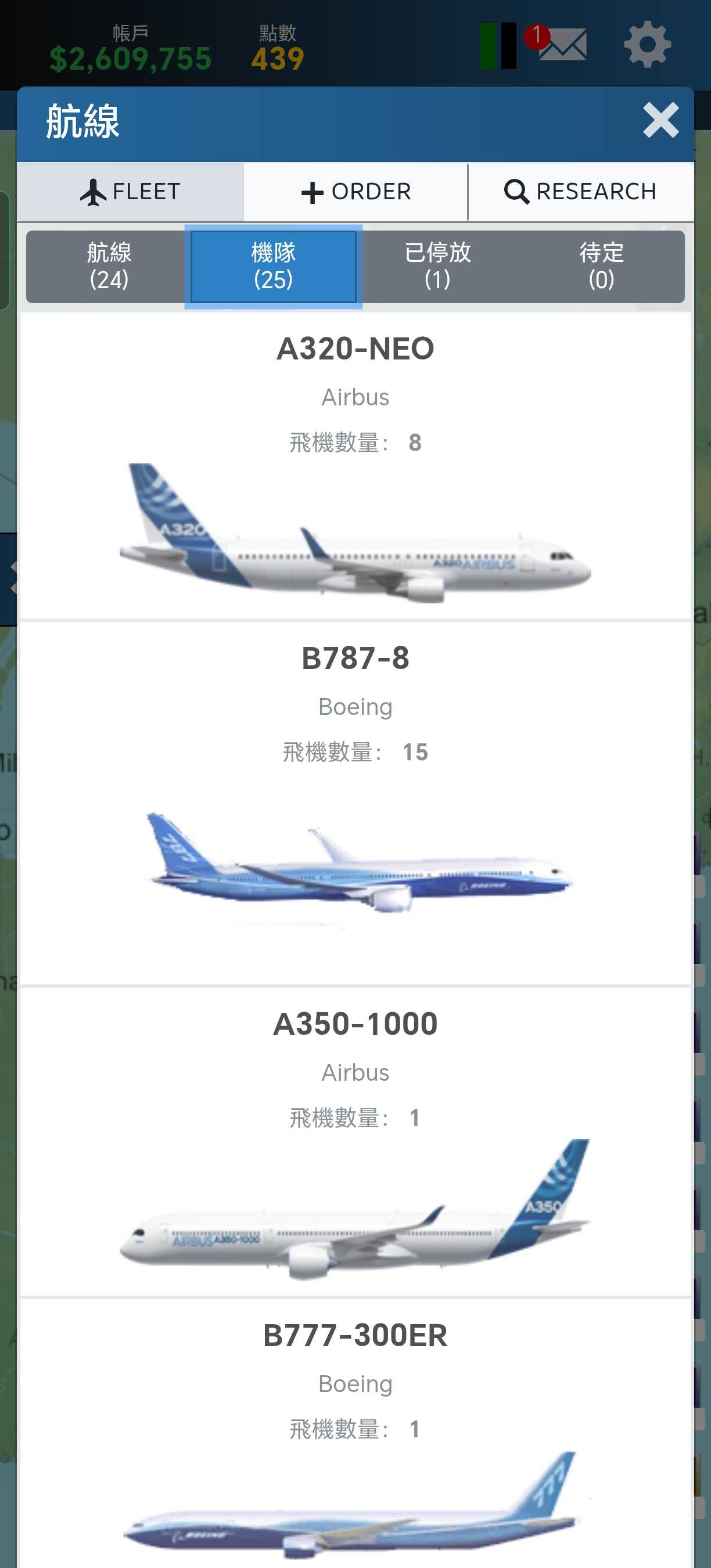Show 已停放 (1) parked aircraft
The width and height of the screenshot is (711, 1568).
[437, 266]
